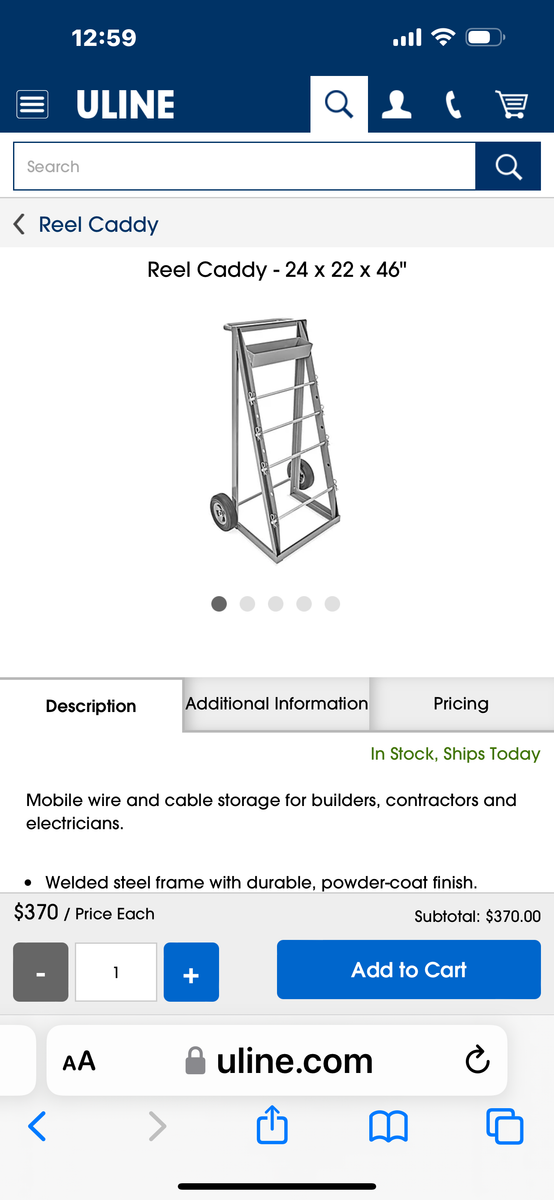The height and width of the screenshot is (1200, 554).
Task: Show all open Safari tabs
Action: click(x=505, y=1127)
